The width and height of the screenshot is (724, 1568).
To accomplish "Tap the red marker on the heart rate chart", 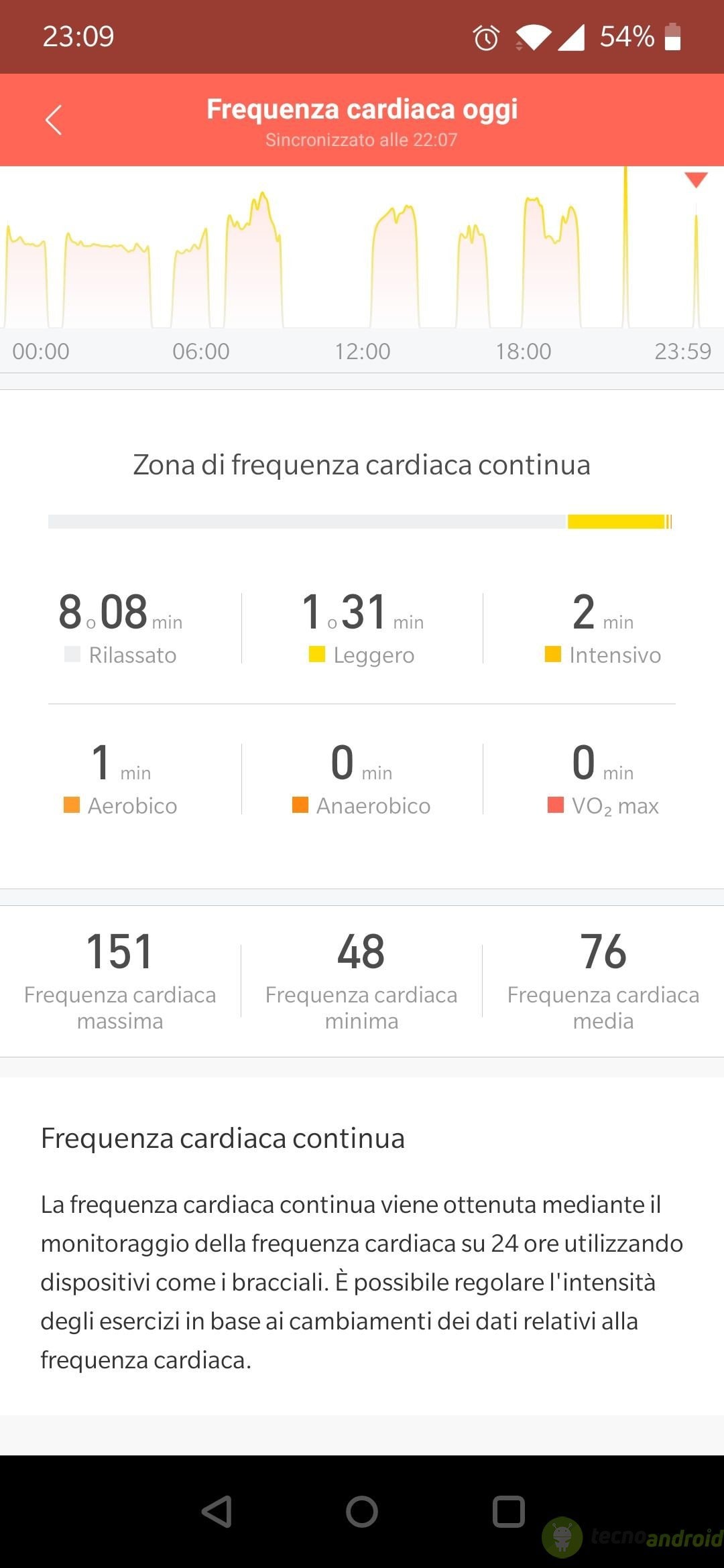I will click(696, 180).
